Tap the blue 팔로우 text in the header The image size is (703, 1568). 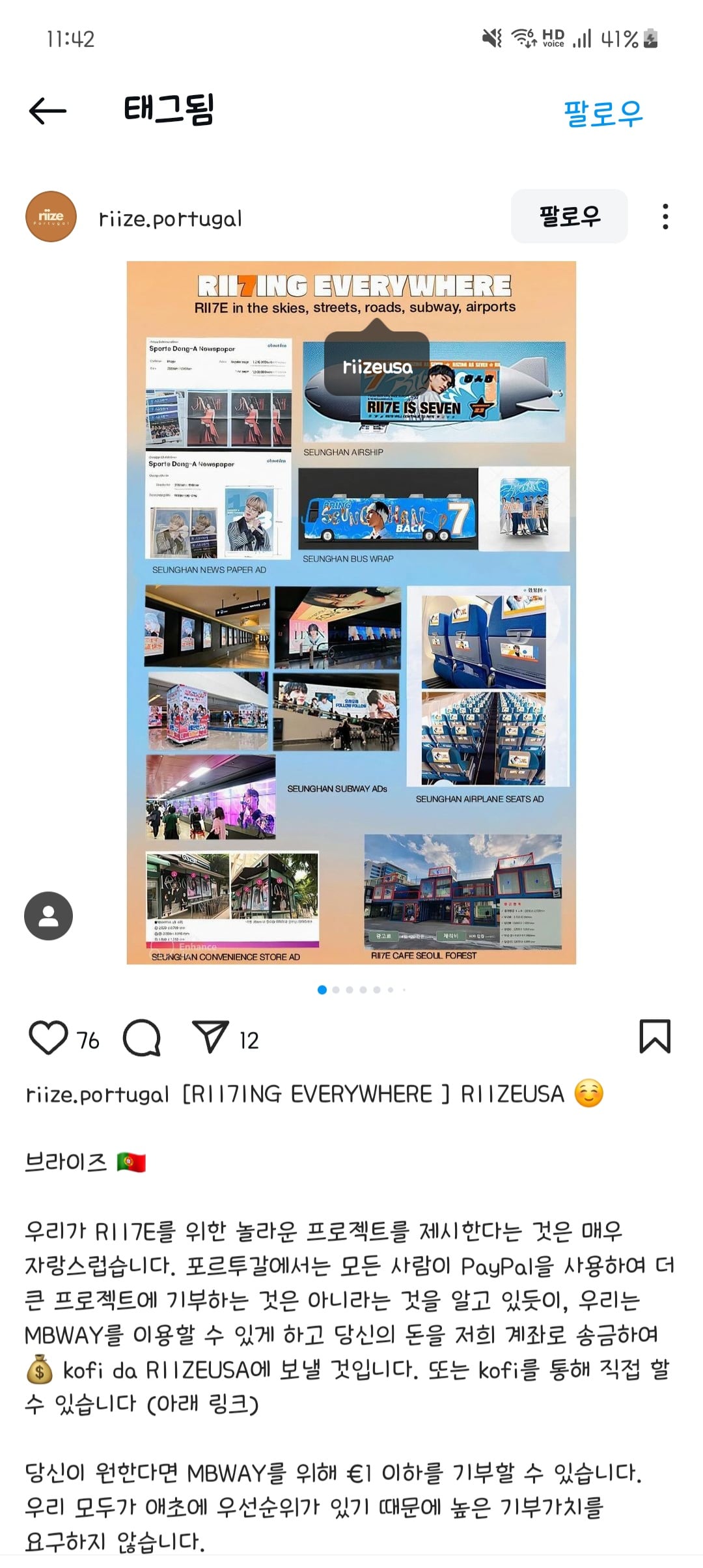click(x=603, y=113)
